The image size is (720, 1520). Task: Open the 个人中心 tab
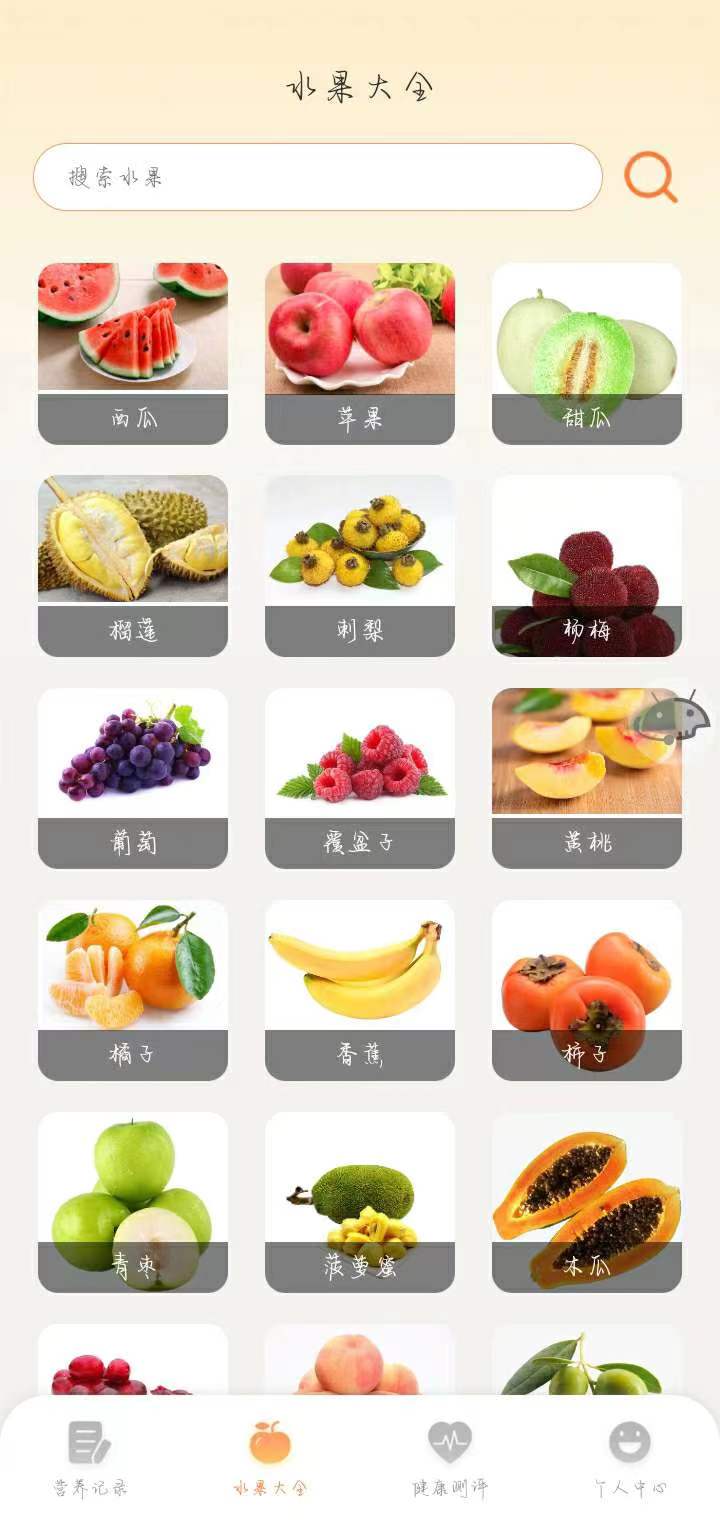click(630, 1458)
